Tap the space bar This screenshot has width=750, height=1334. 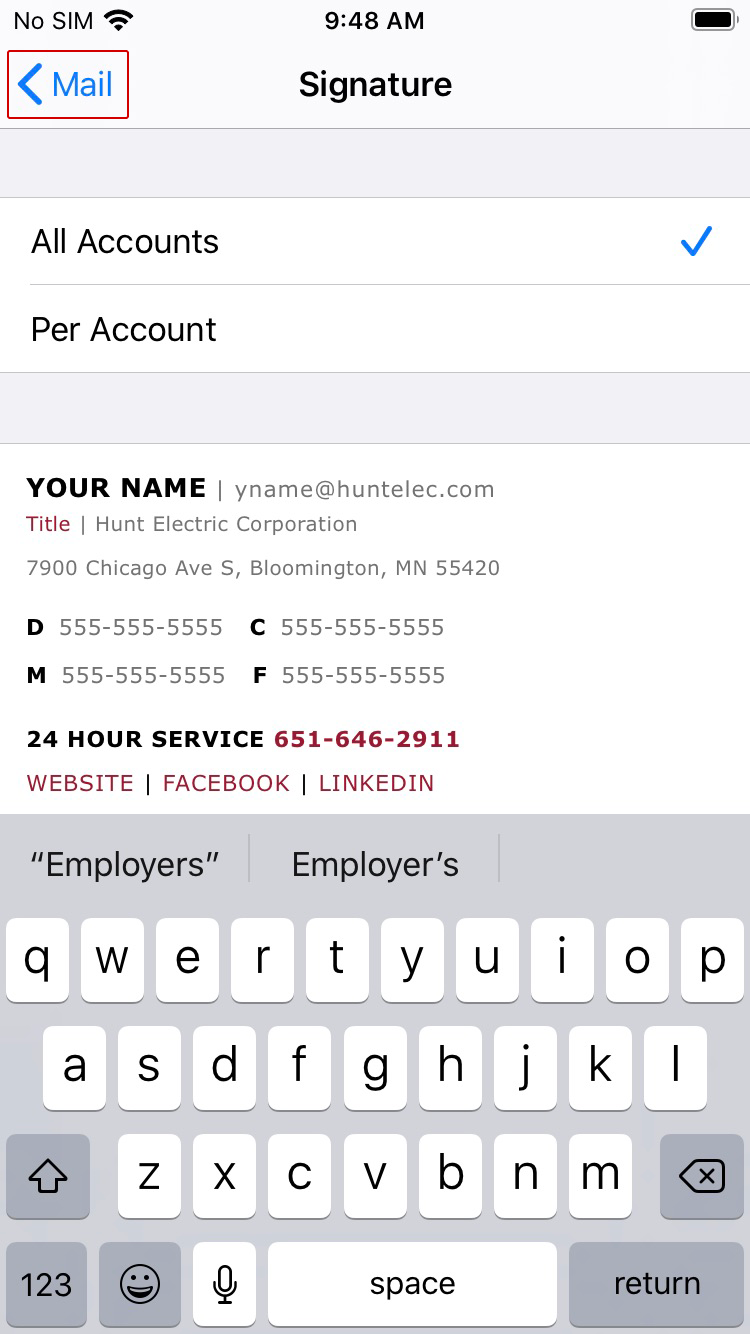click(x=412, y=1285)
